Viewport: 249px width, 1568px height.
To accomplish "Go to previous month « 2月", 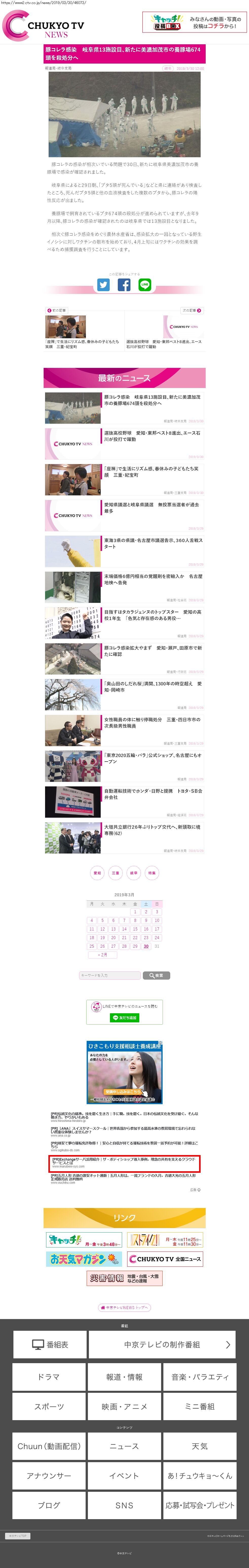I will pyautogui.click(x=102, y=955).
